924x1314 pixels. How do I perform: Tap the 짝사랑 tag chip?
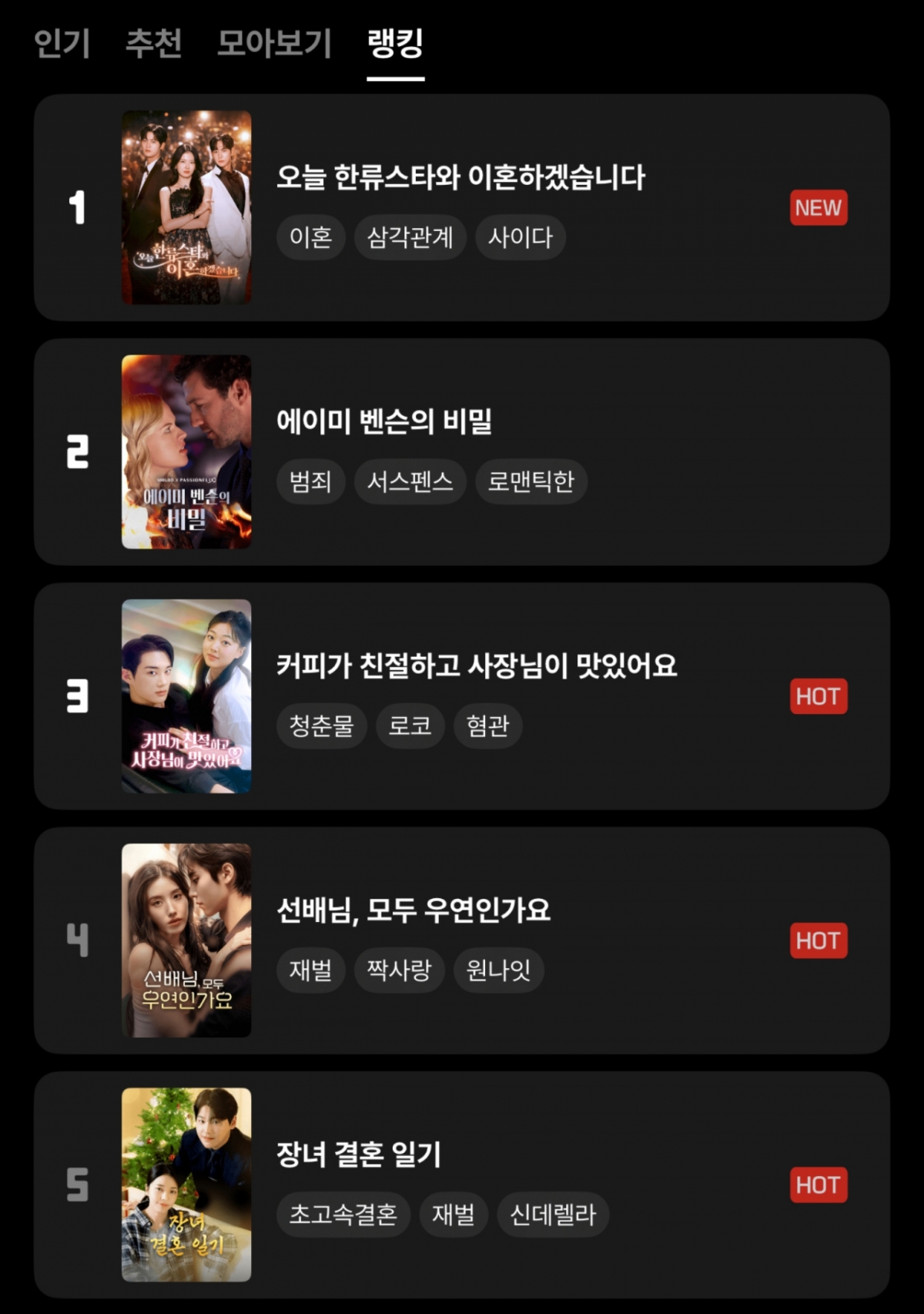point(399,970)
